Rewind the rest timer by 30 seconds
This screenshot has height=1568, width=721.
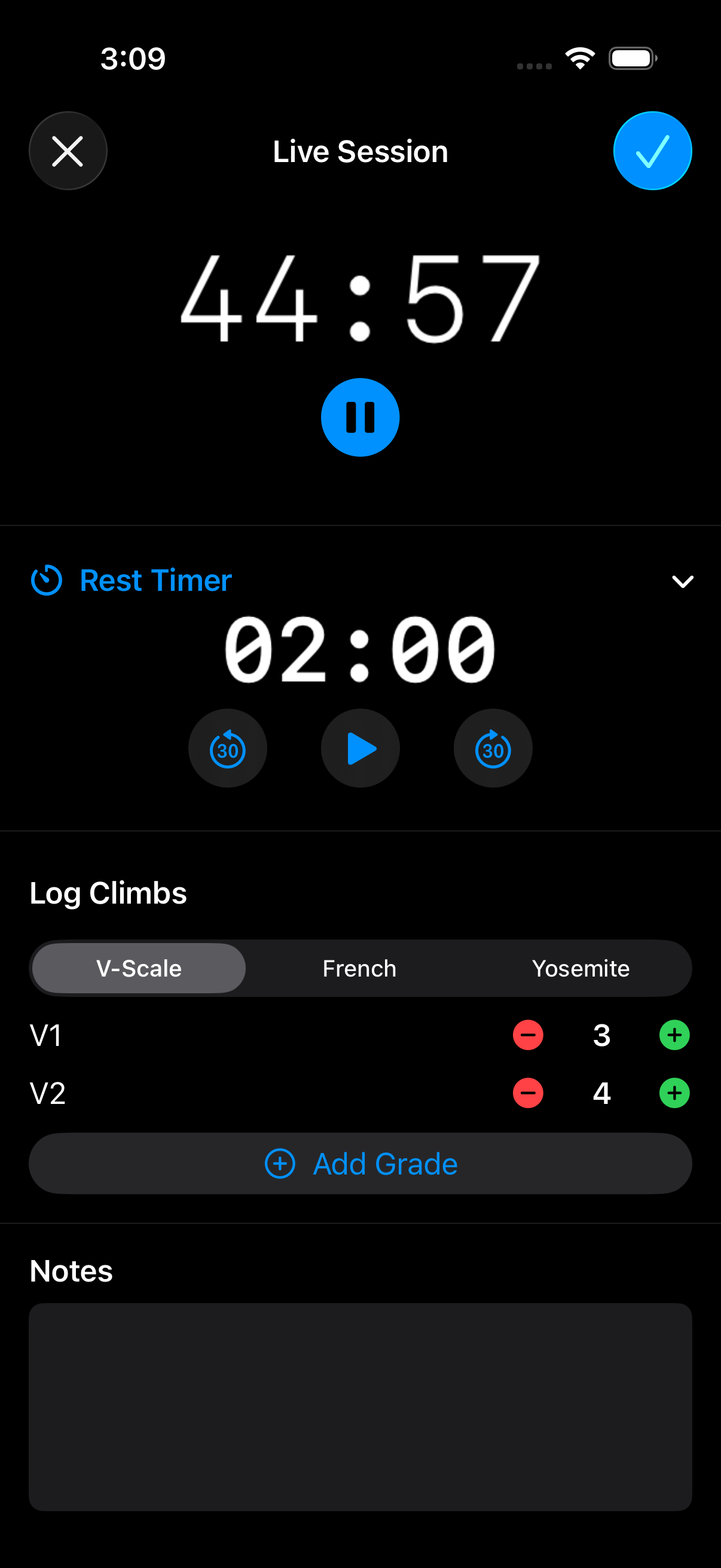point(228,748)
